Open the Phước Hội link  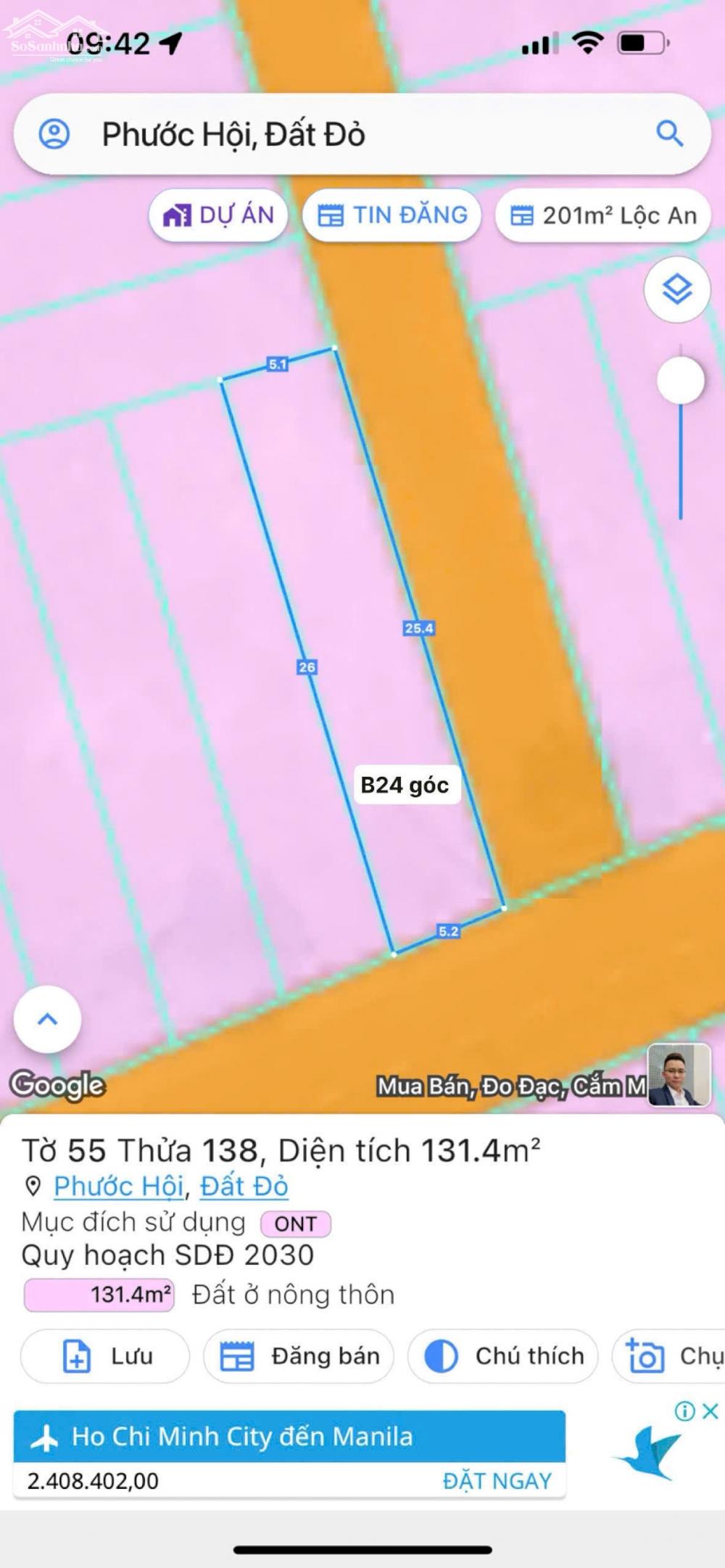118,1187
